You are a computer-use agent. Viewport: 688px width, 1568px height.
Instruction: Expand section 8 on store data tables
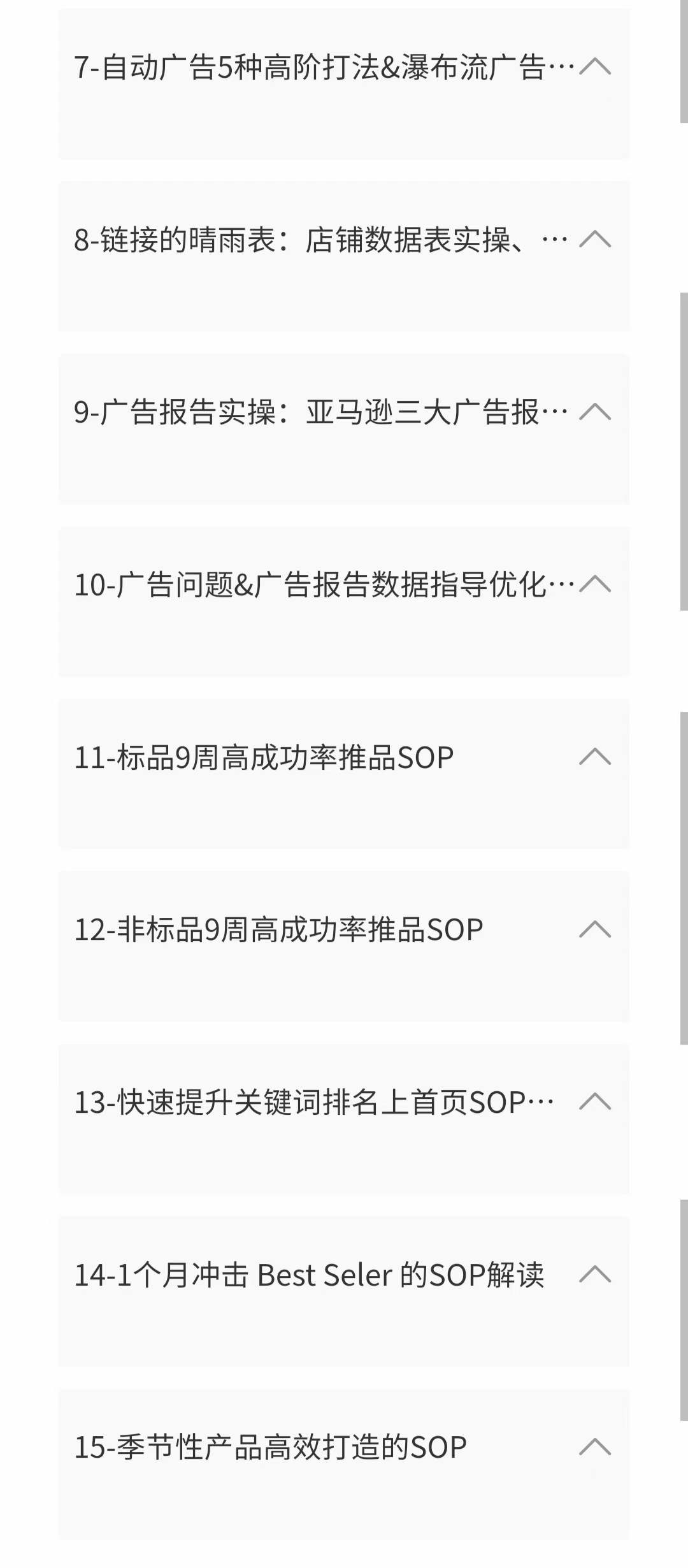click(x=344, y=256)
